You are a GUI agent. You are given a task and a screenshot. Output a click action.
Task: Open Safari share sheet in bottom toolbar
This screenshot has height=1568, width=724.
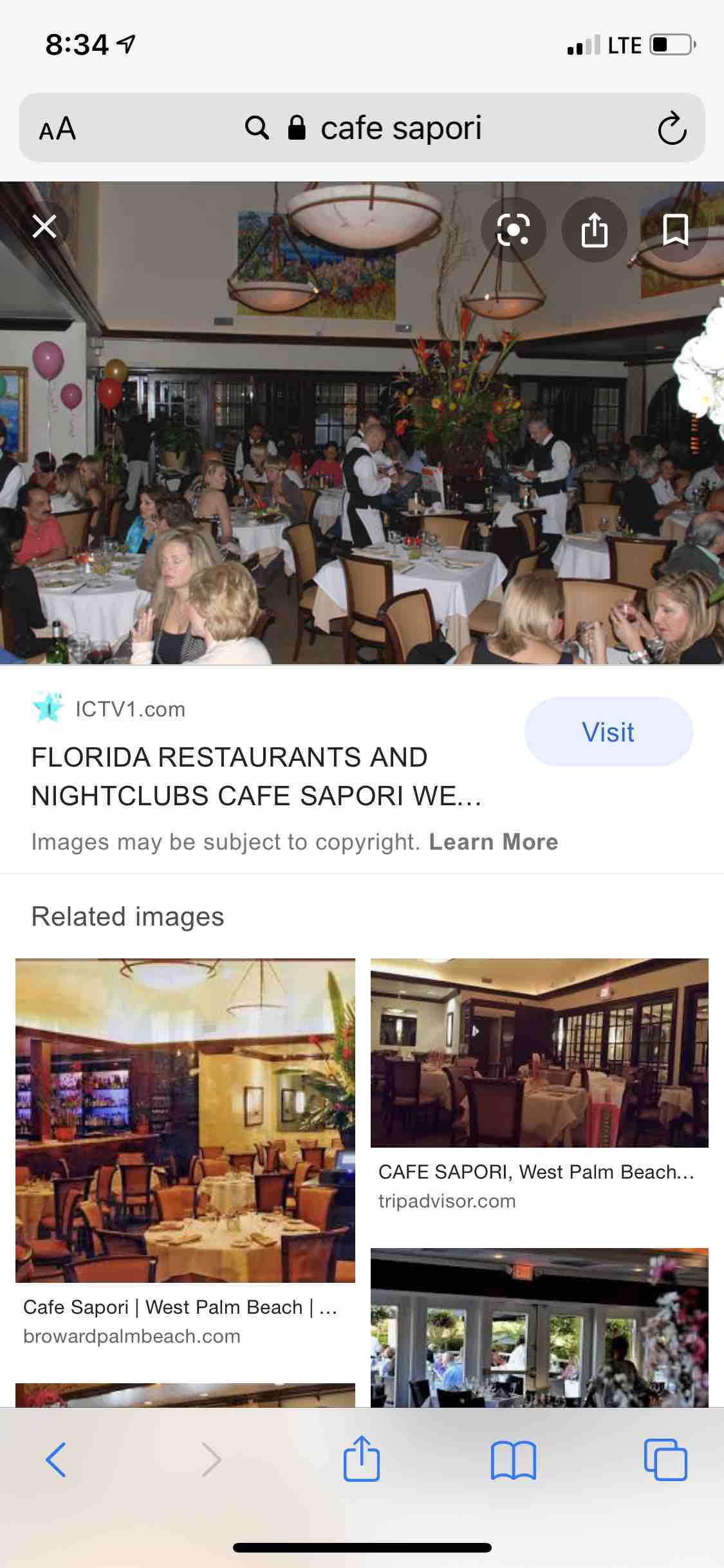tap(362, 1459)
